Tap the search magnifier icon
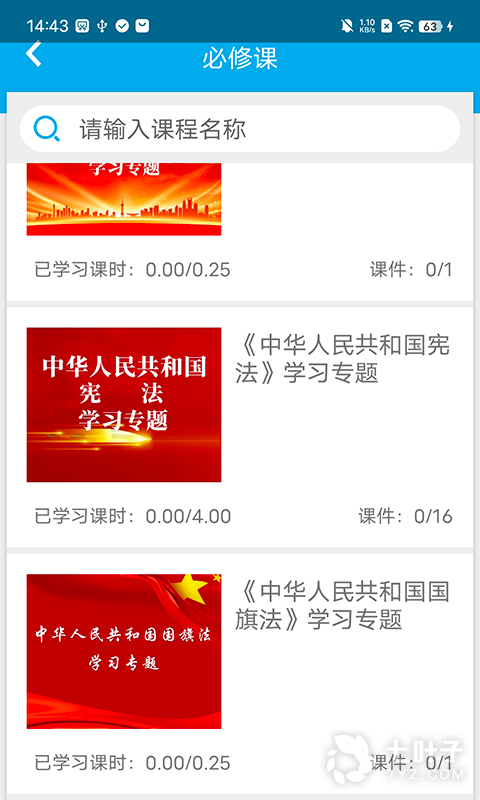The image size is (480, 800). coord(46,129)
